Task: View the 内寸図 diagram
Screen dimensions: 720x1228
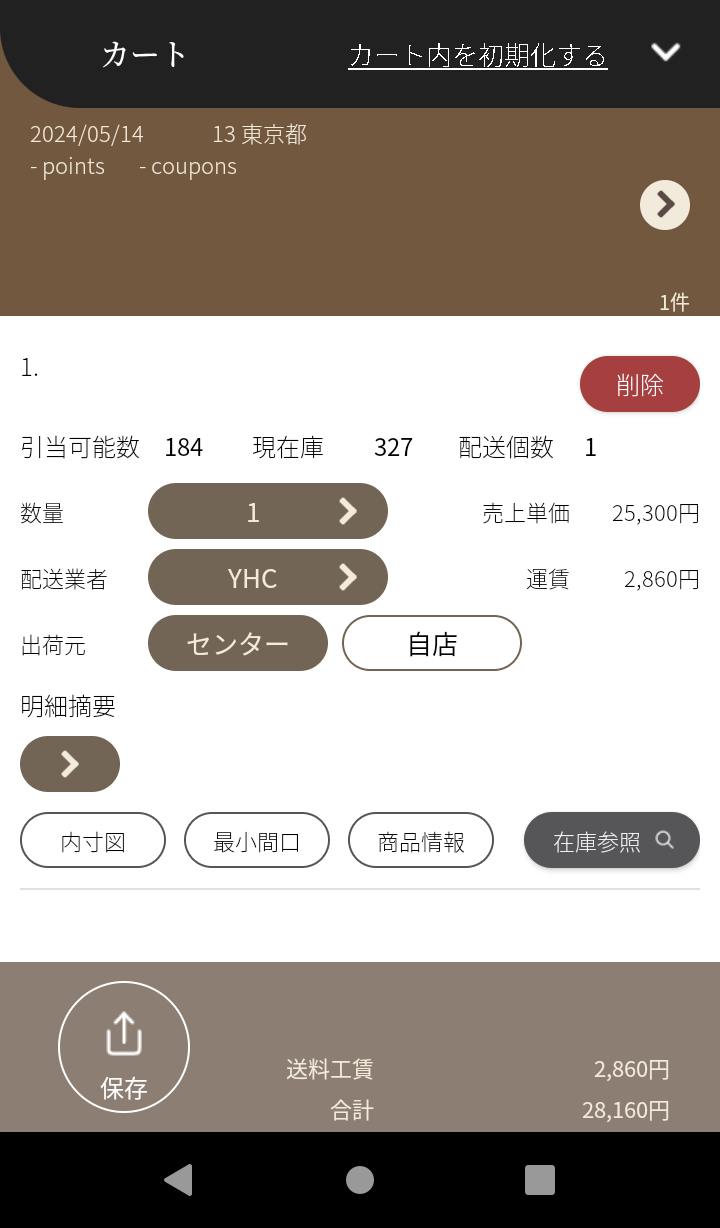Action: (93, 841)
